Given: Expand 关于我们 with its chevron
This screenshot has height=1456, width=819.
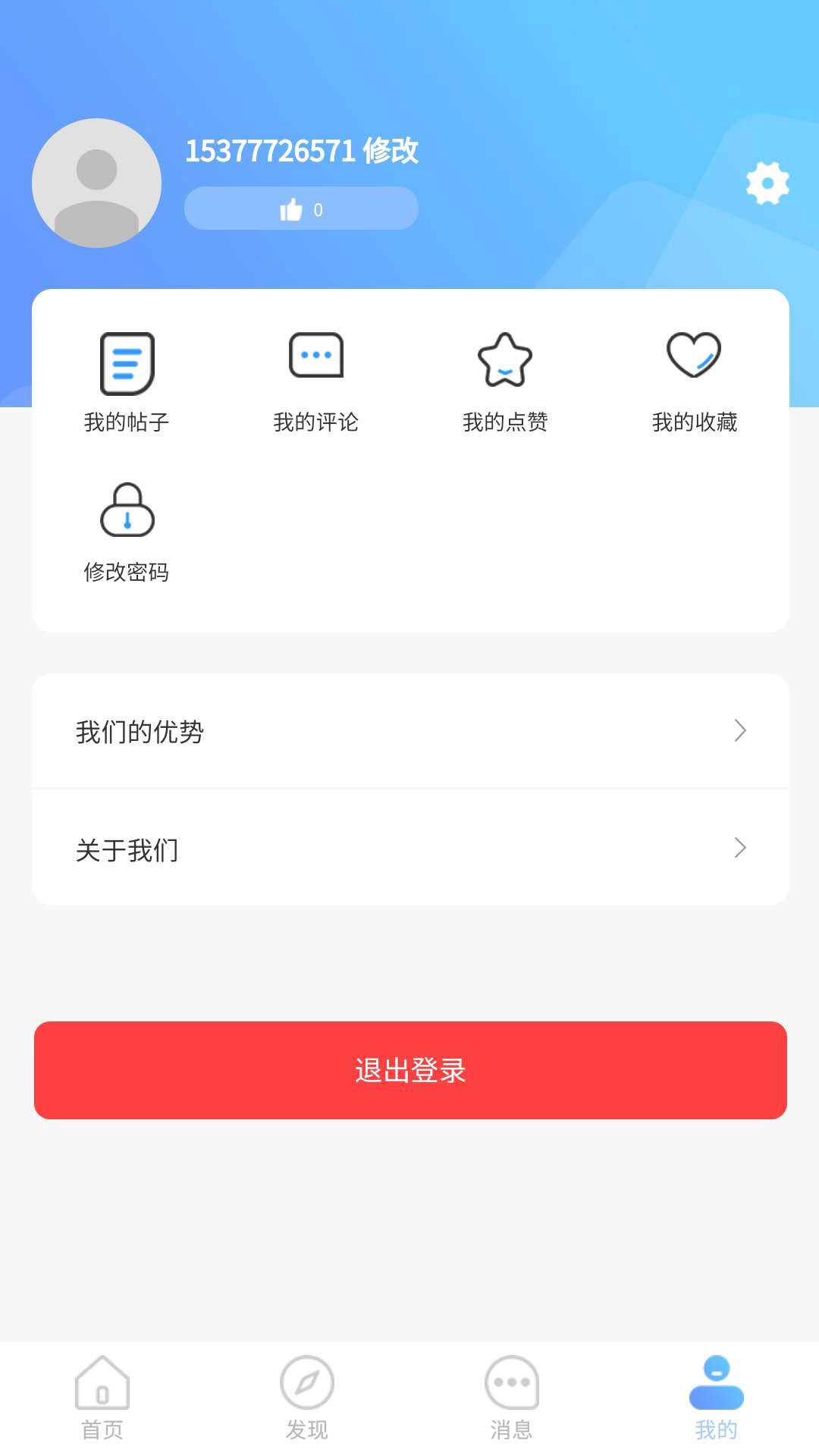Looking at the screenshot, I should point(739,848).
